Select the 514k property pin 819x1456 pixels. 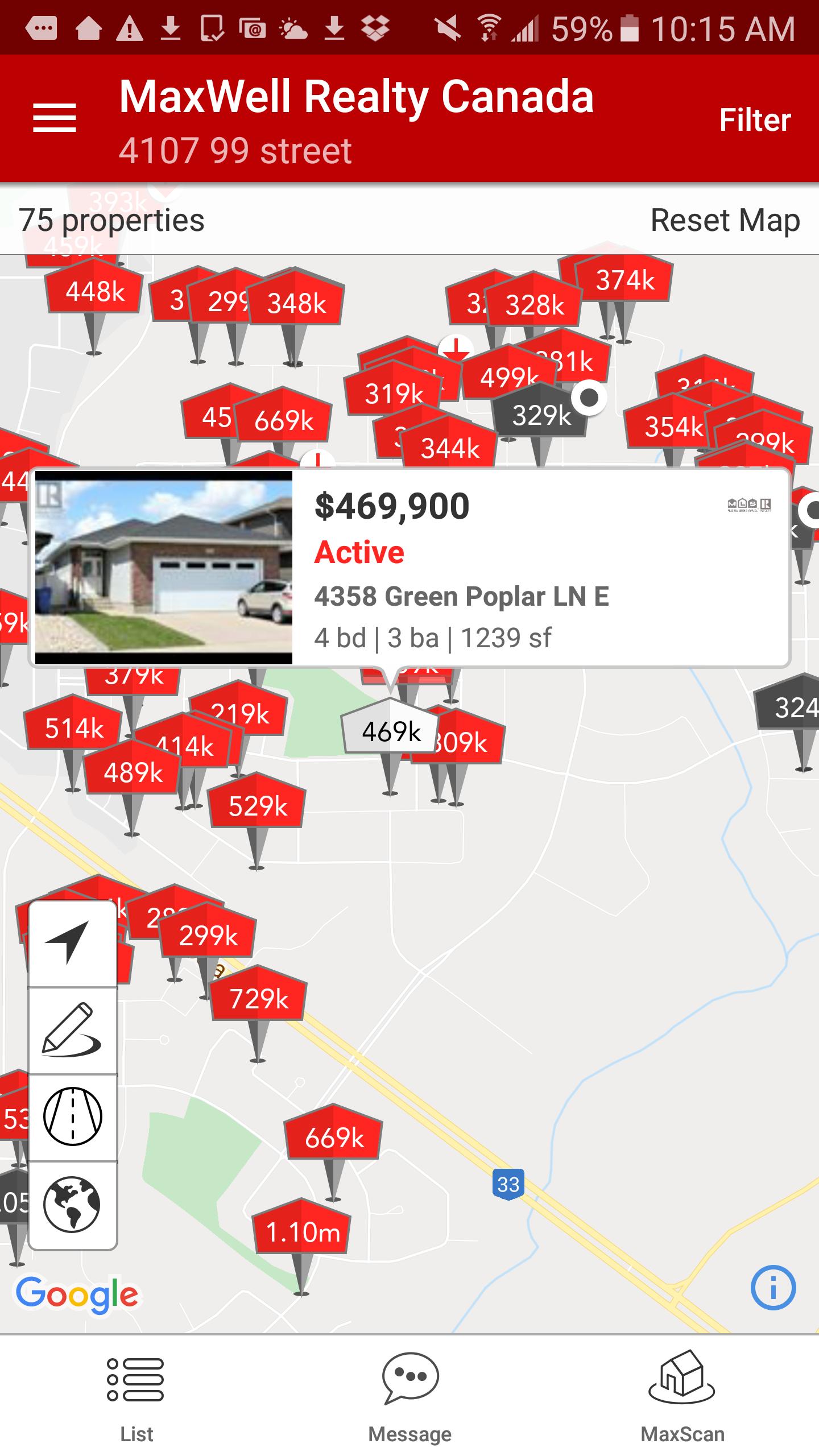click(74, 728)
